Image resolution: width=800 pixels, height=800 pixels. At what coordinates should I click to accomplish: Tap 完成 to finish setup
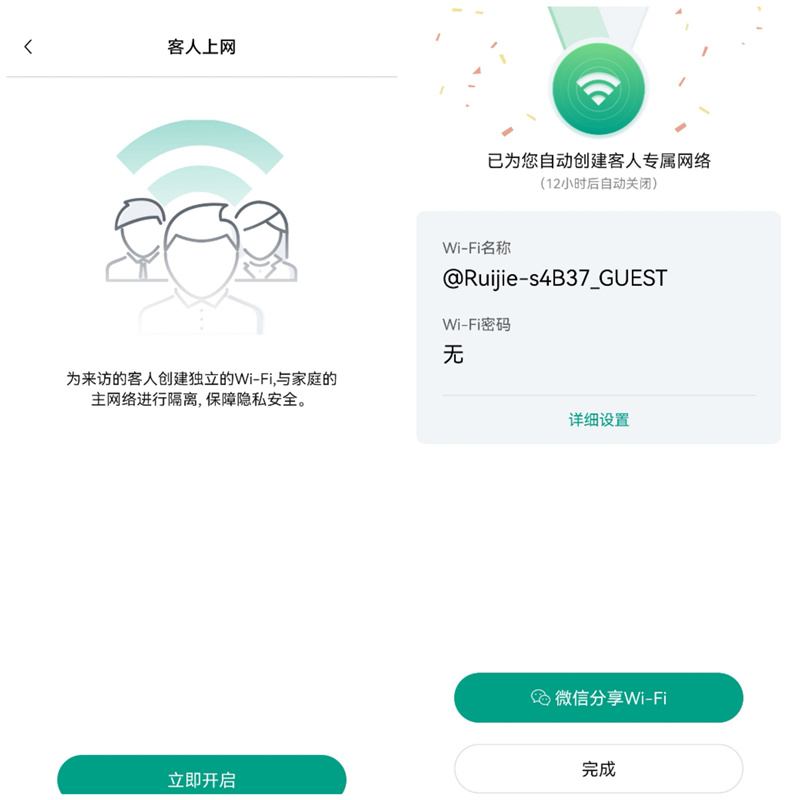pos(598,769)
